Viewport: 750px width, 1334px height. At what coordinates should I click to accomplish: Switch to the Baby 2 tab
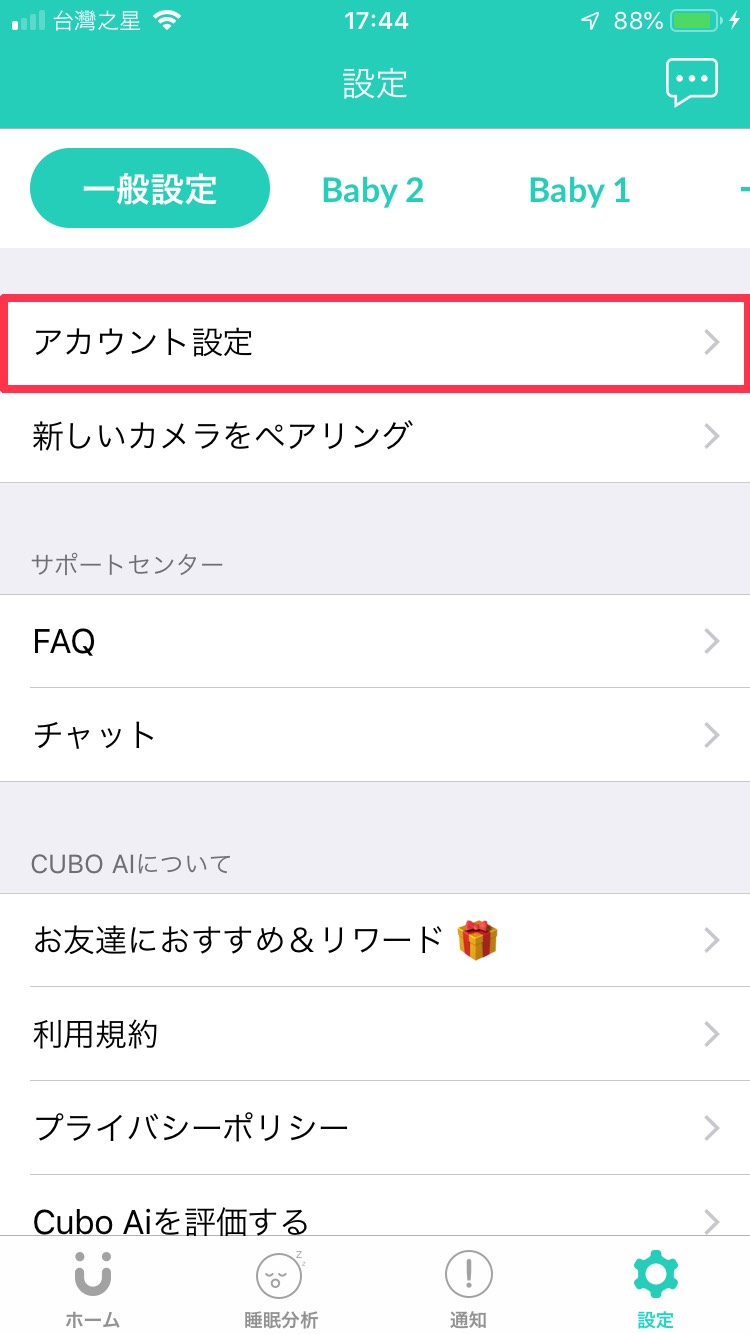pos(373,190)
